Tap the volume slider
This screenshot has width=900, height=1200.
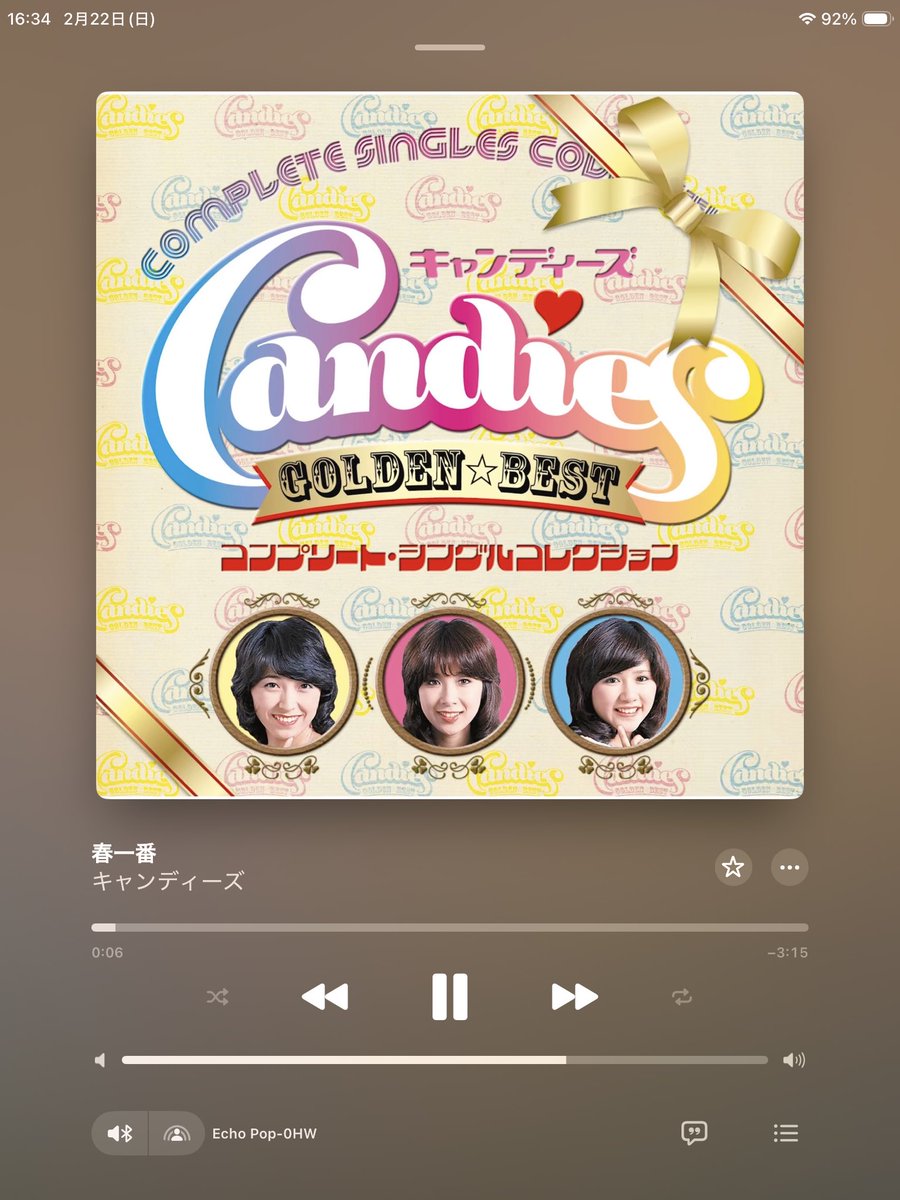444,1060
